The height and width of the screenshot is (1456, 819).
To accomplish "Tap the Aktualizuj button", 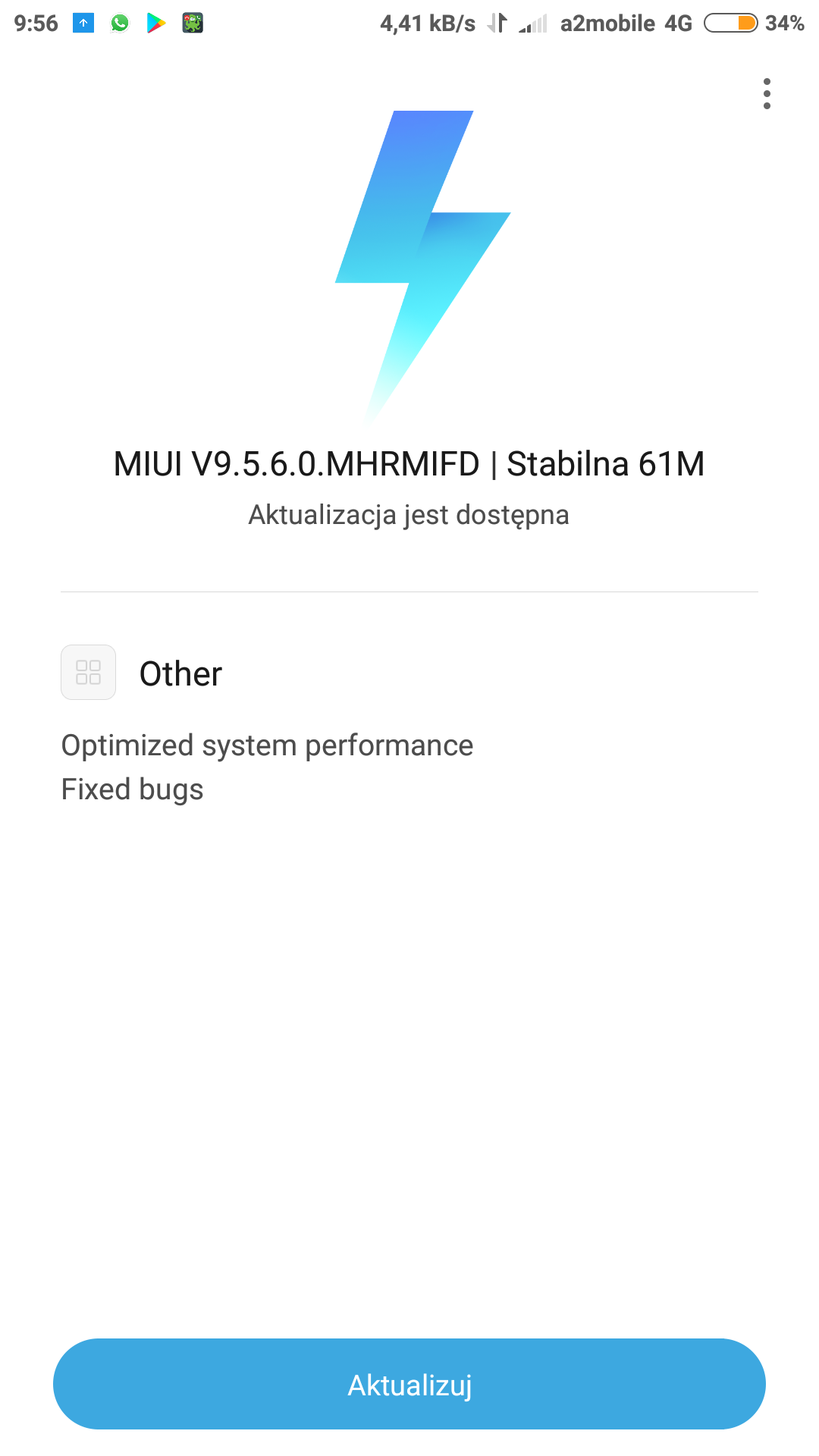I will click(409, 1384).
